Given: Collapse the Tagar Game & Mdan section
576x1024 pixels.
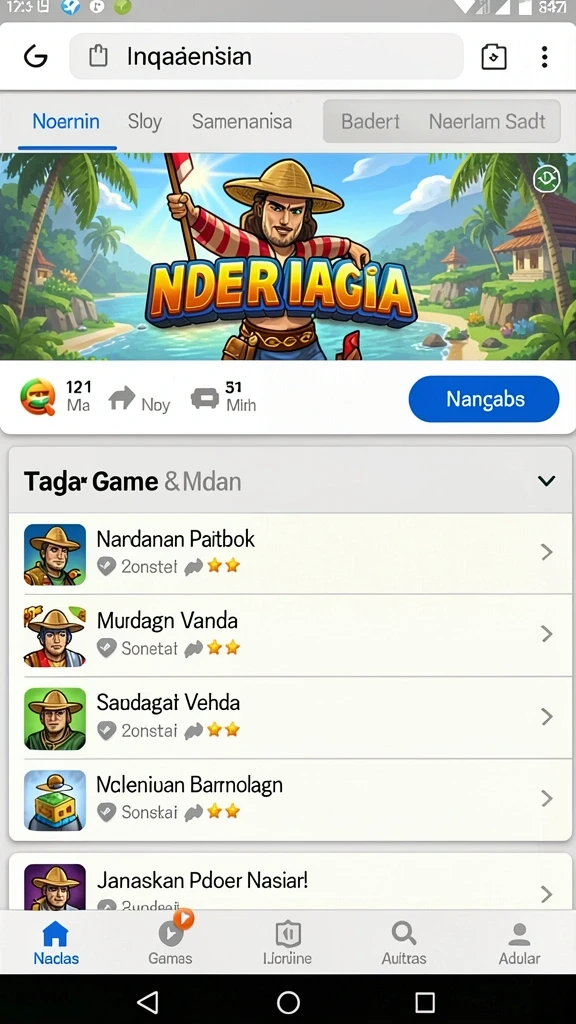Looking at the screenshot, I should click(546, 481).
